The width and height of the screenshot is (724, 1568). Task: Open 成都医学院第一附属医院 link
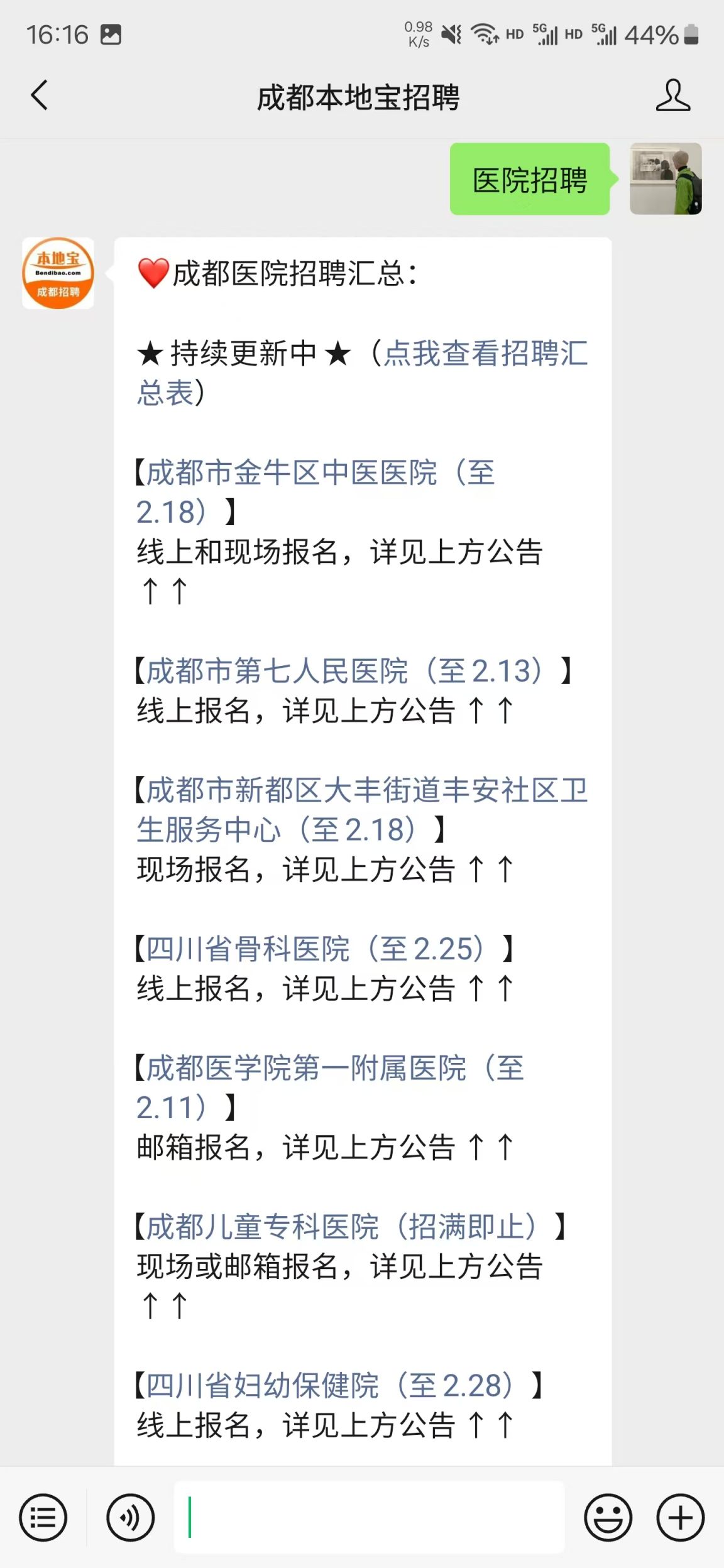coord(334,1069)
